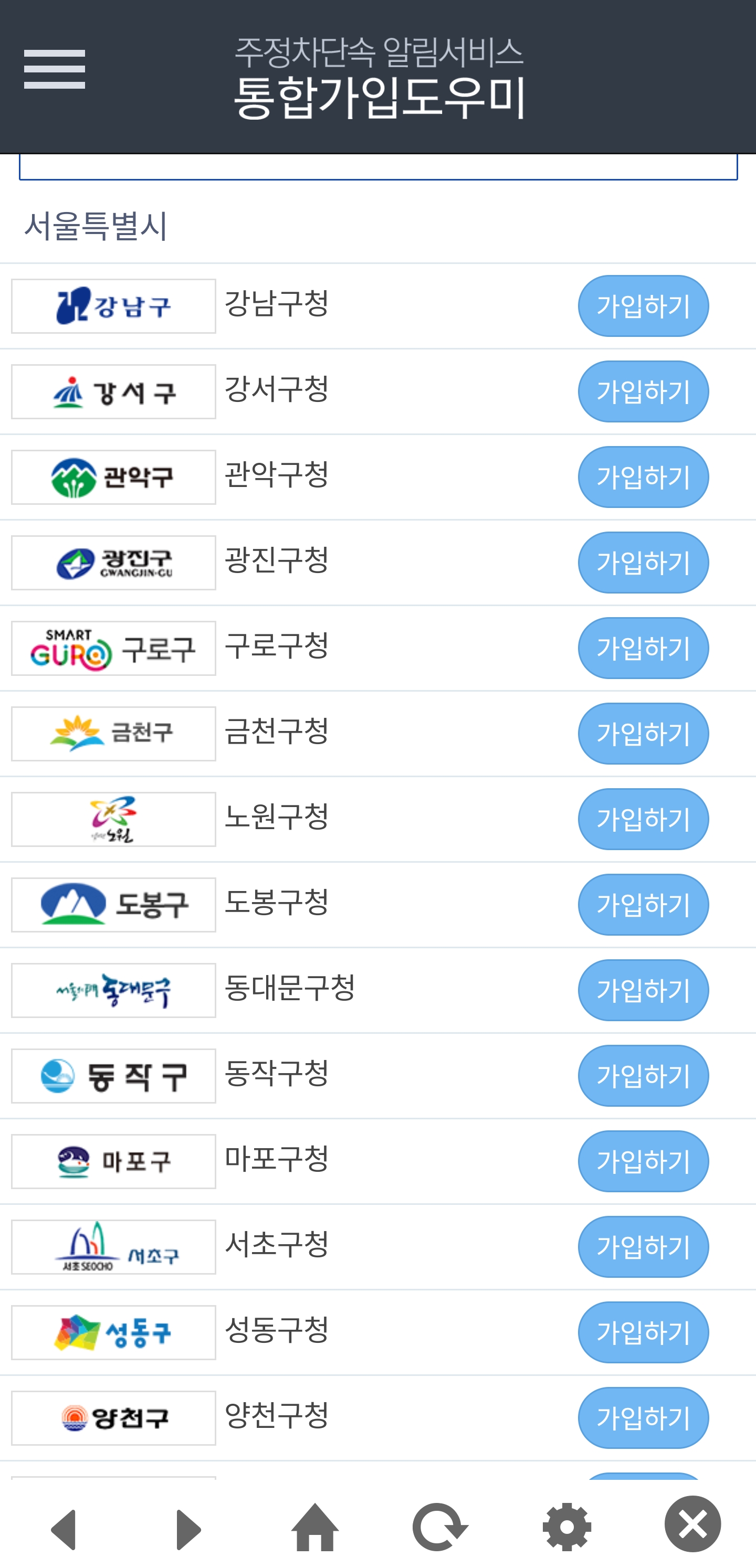This screenshot has width=756, height=1568.
Task: Click the Seongdong-gu rainbow logo
Action: (x=113, y=1332)
